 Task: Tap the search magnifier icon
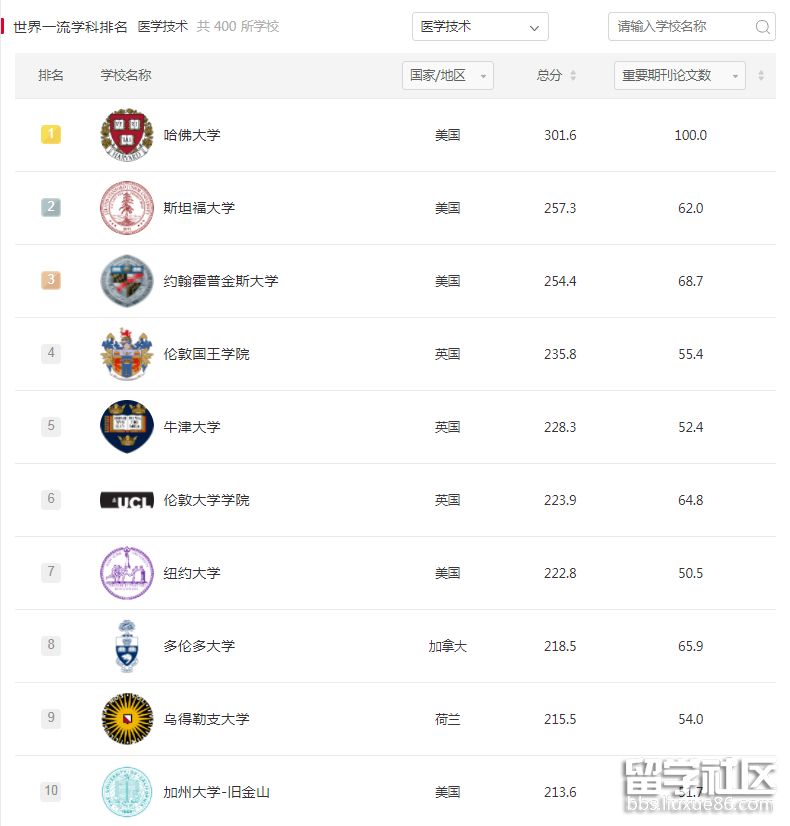coord(763,27)
